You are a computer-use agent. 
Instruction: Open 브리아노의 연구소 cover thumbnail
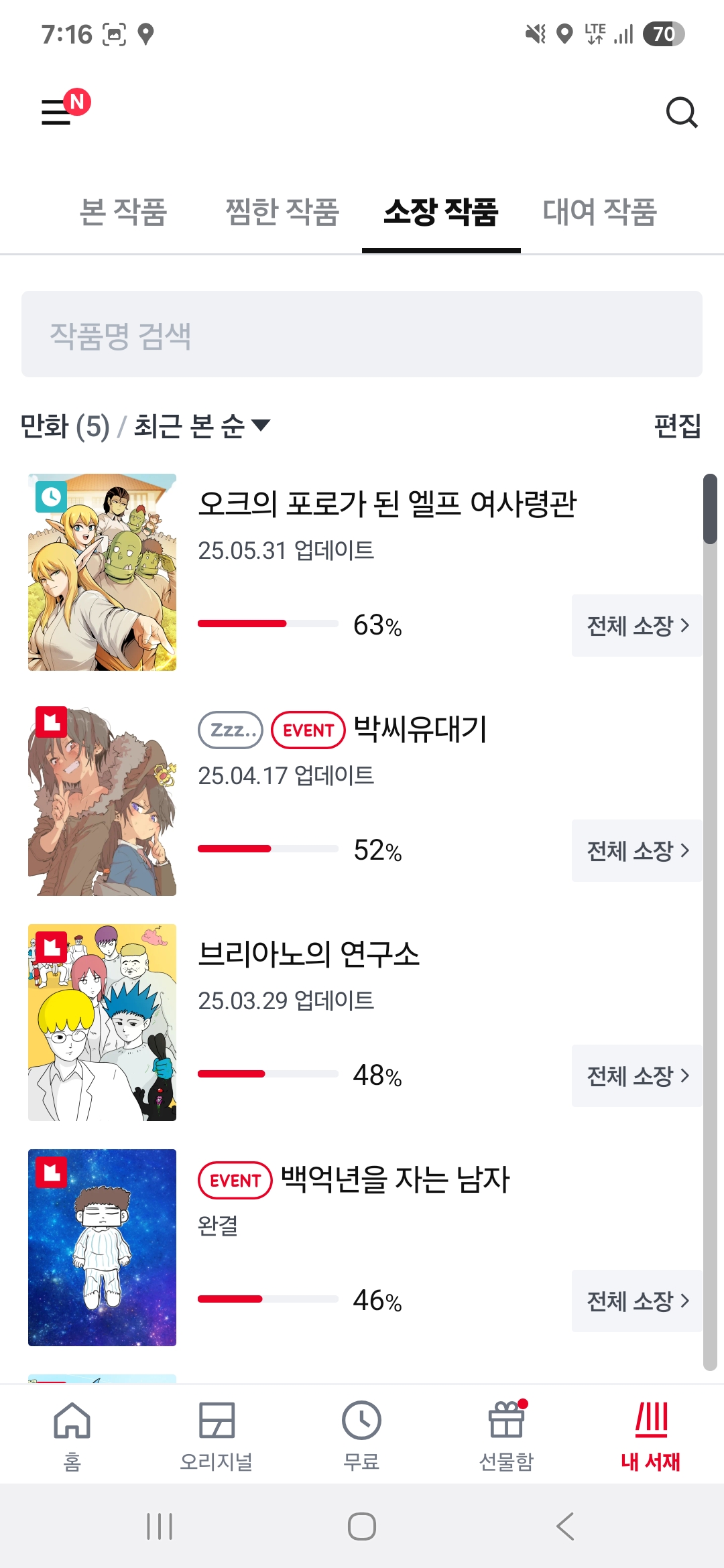click(102, 1023)
